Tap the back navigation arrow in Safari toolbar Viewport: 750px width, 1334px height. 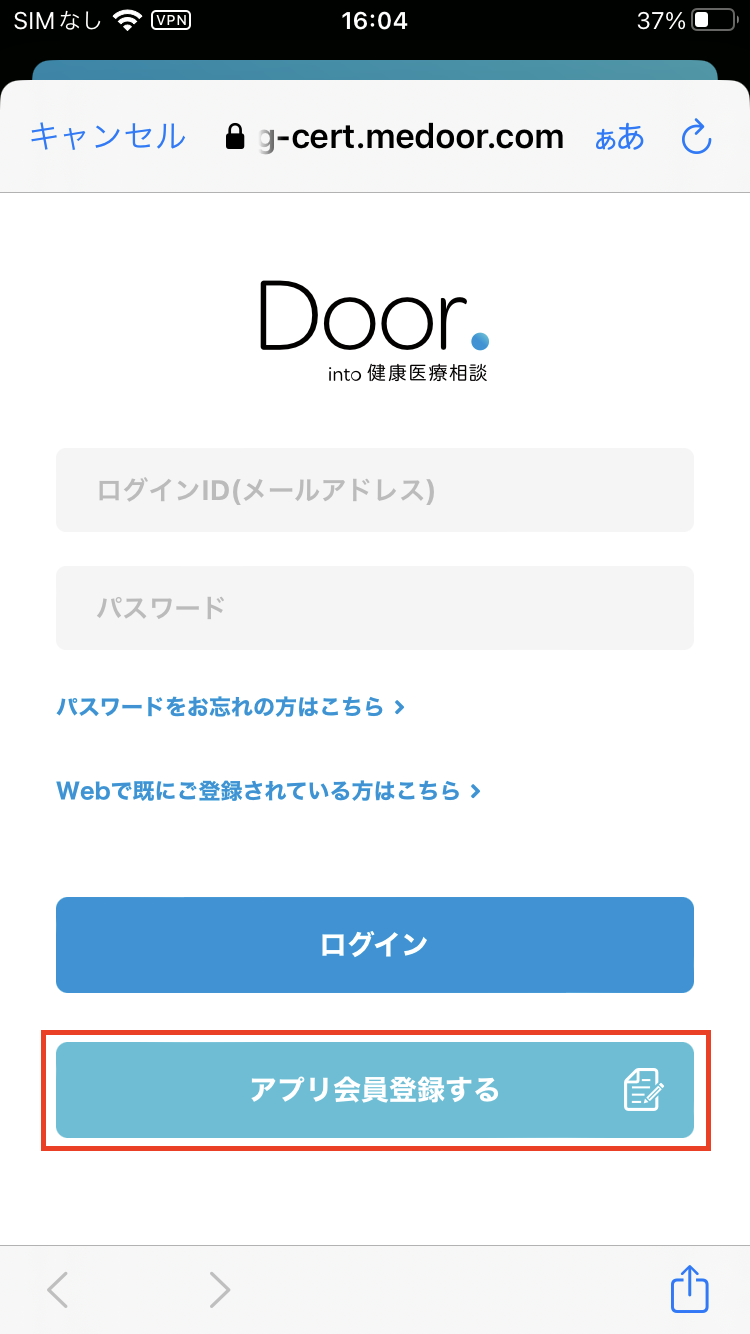(x=56, y=1289)
